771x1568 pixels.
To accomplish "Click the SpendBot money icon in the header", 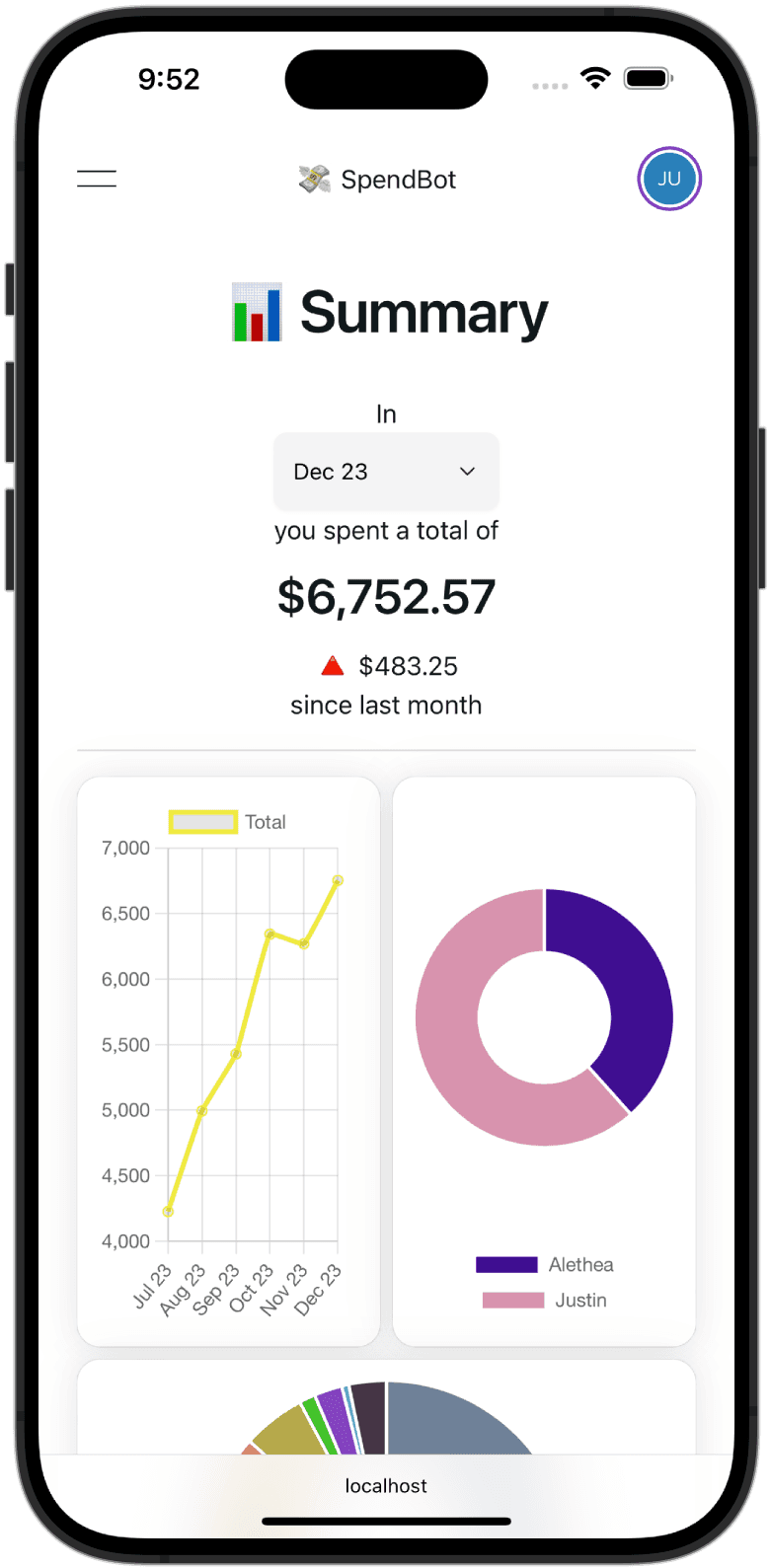I will (313, 179).
